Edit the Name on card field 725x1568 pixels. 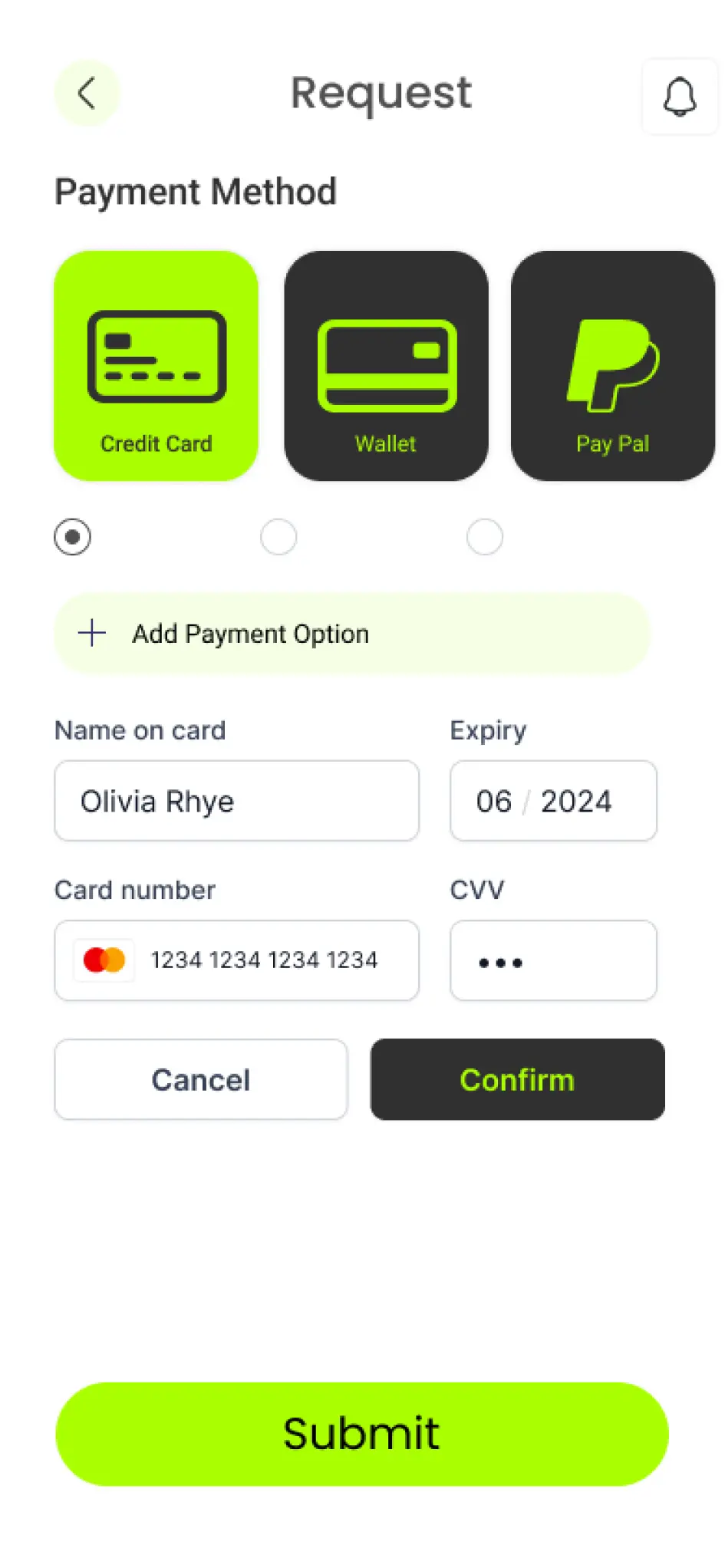[x=236, y=801]
